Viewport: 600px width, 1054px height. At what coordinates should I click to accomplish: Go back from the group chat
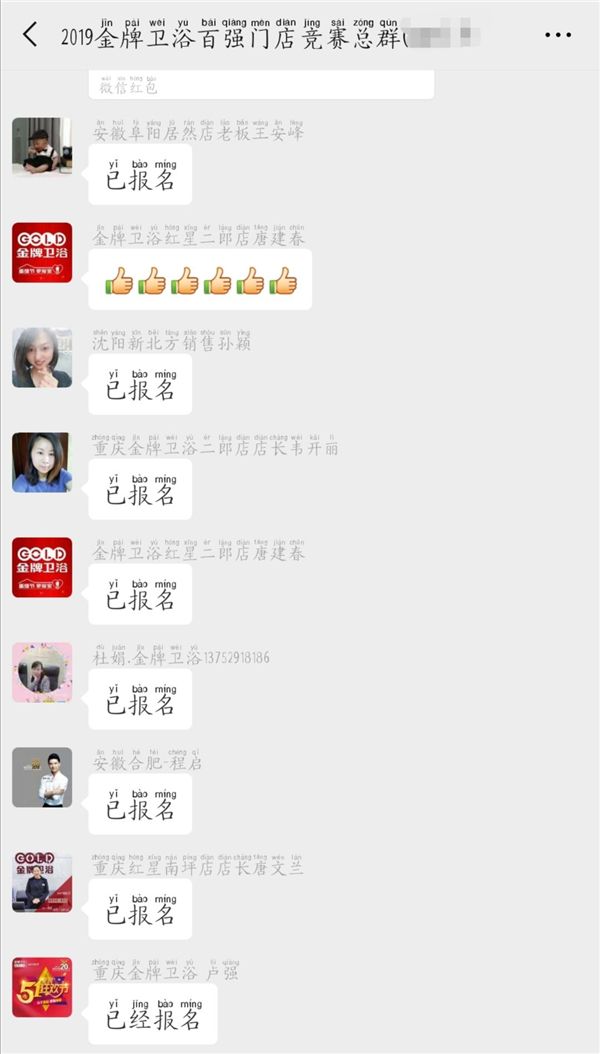click(x=30, y=35)
